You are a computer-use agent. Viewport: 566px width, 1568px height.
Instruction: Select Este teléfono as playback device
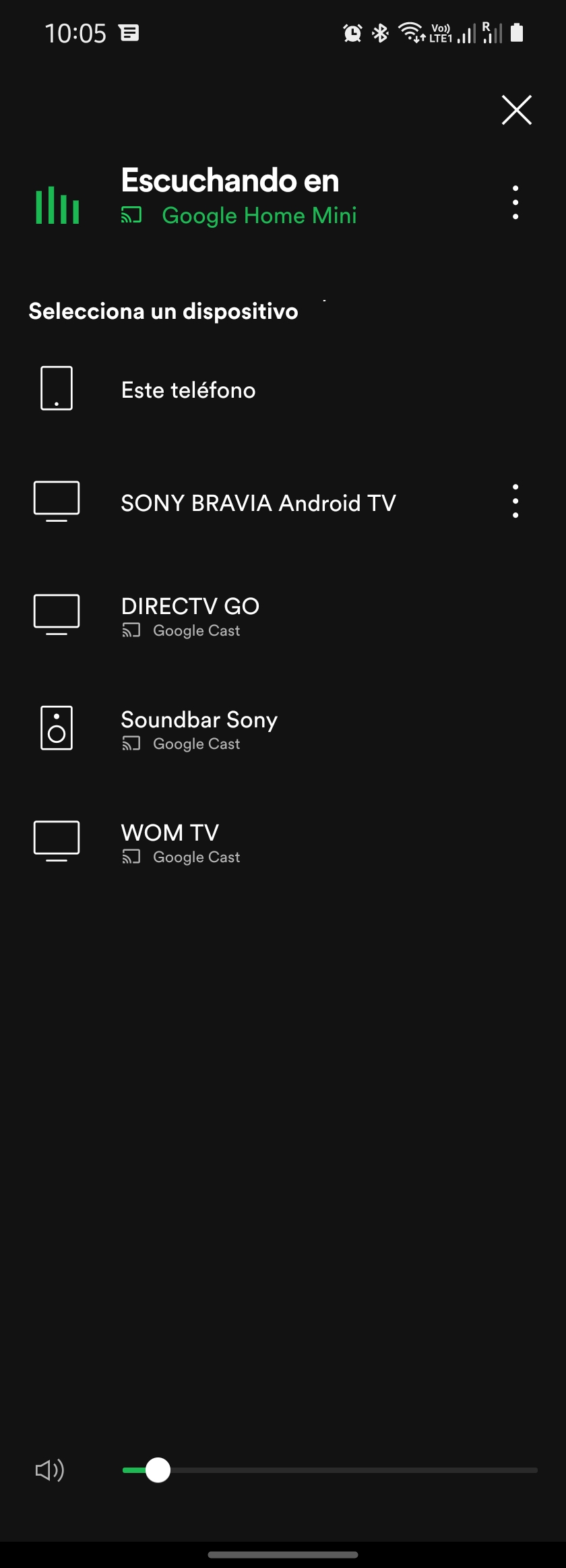[188, 390]
